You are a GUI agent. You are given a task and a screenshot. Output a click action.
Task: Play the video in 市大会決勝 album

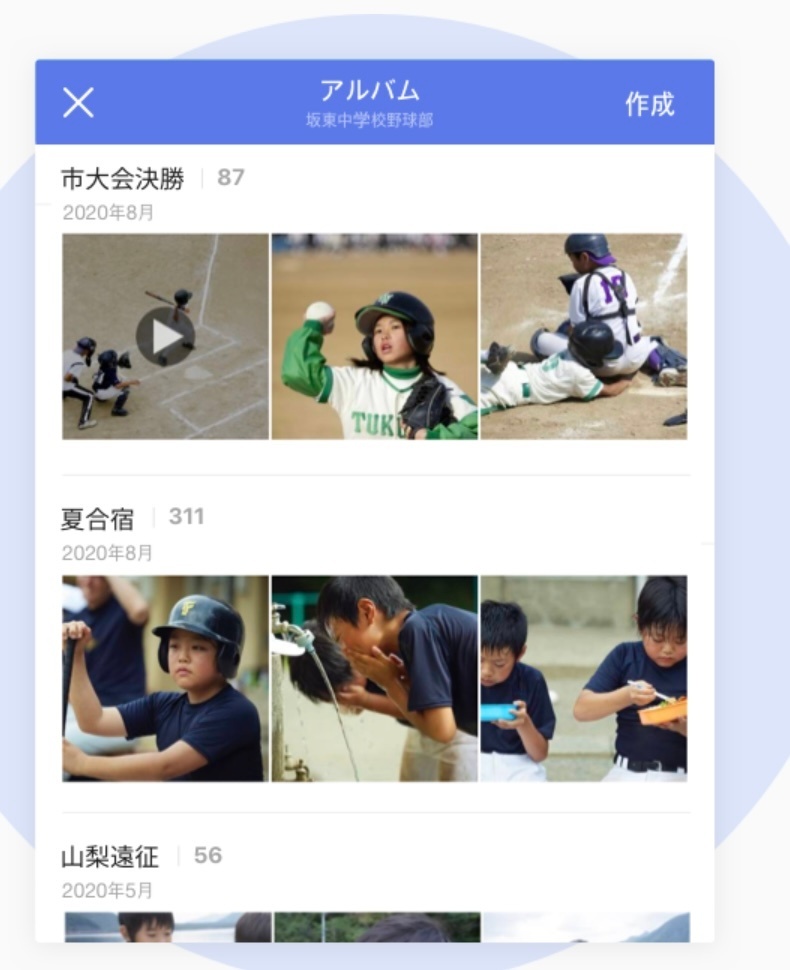165,337
